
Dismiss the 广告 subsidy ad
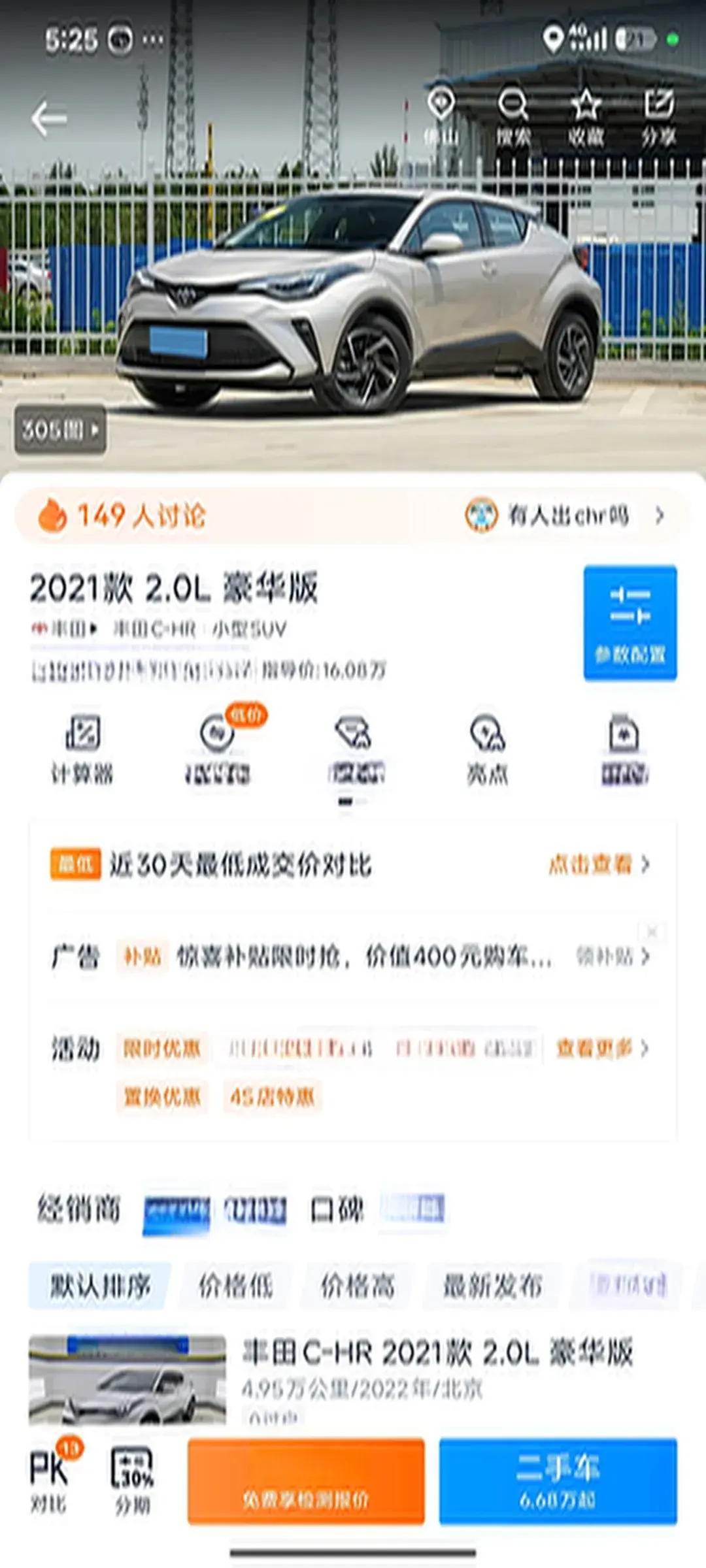[x=652, y=932]
